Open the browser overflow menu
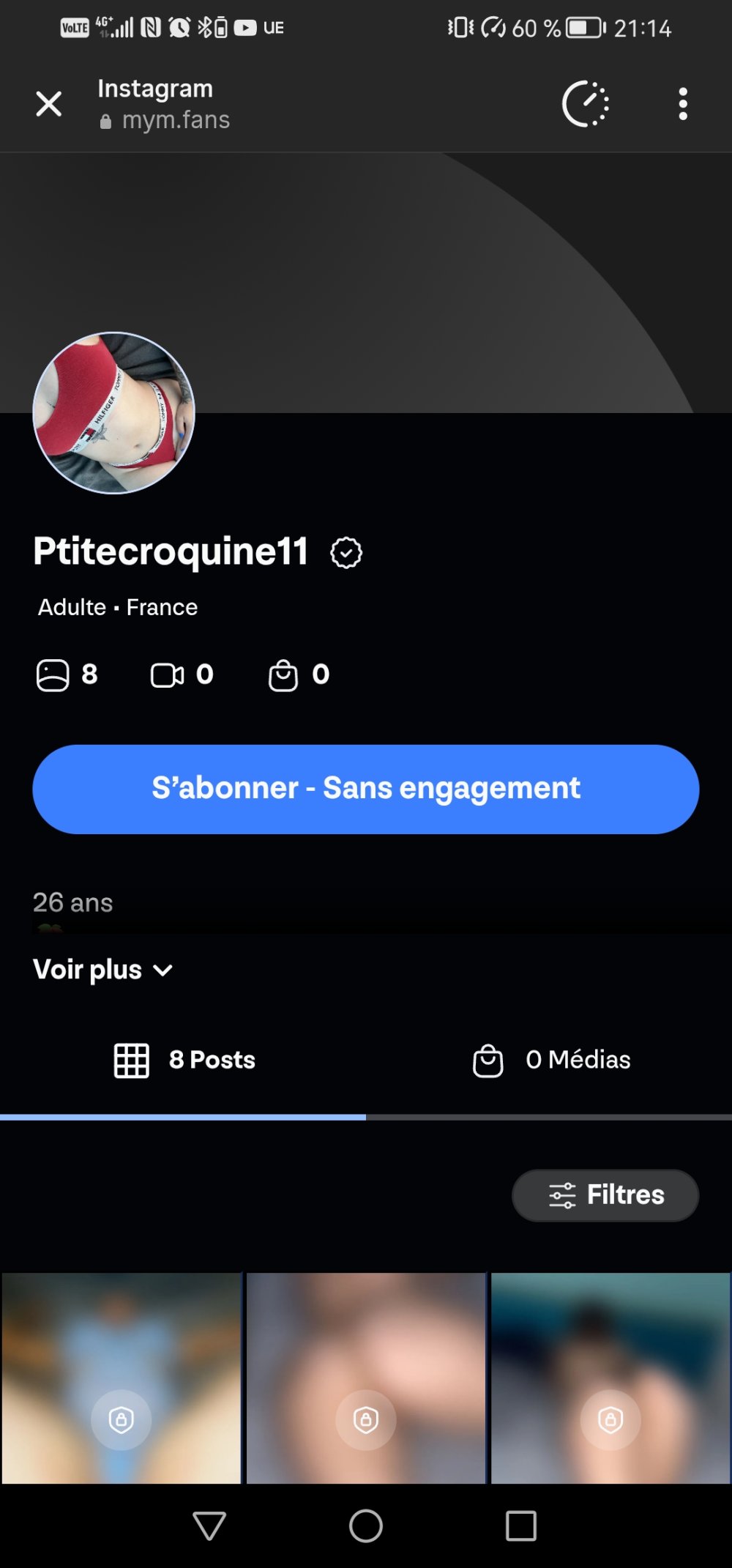Image resolution: width=732 pixels, height=1568 pixels. click(682, 104)
